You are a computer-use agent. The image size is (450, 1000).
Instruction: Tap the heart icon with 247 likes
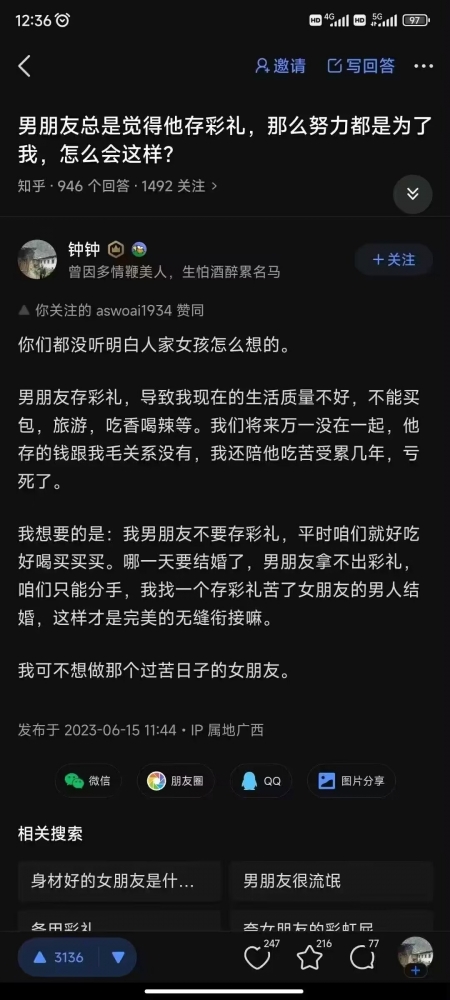click(x=260, y=957)
